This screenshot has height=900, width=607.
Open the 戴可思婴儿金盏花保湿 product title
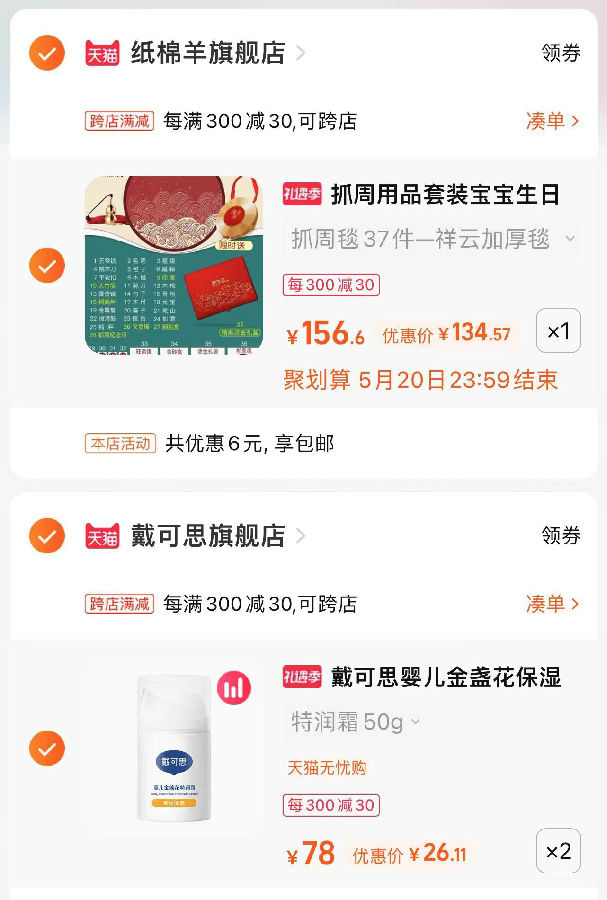445,677
